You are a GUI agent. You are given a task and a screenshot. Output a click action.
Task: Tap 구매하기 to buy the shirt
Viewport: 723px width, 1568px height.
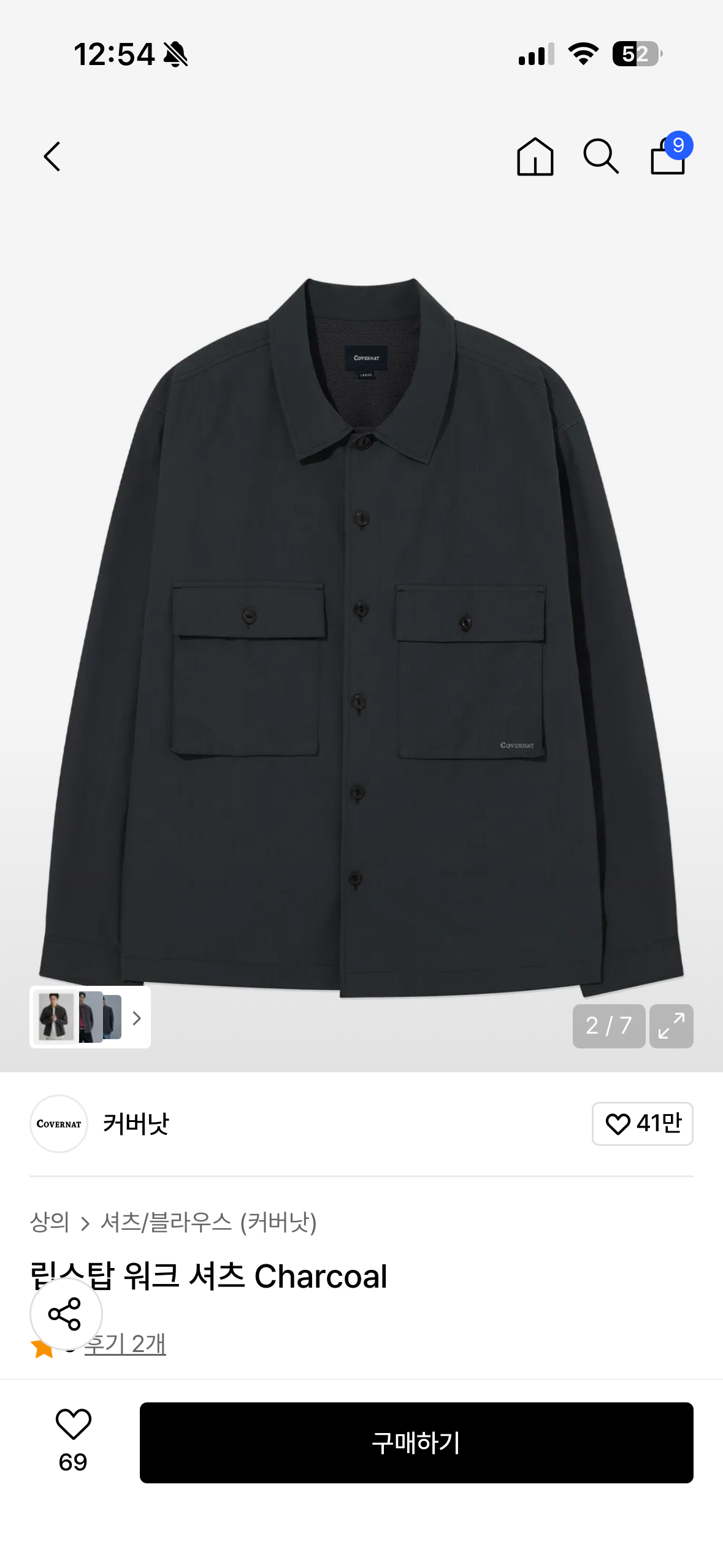(416, 1443)
